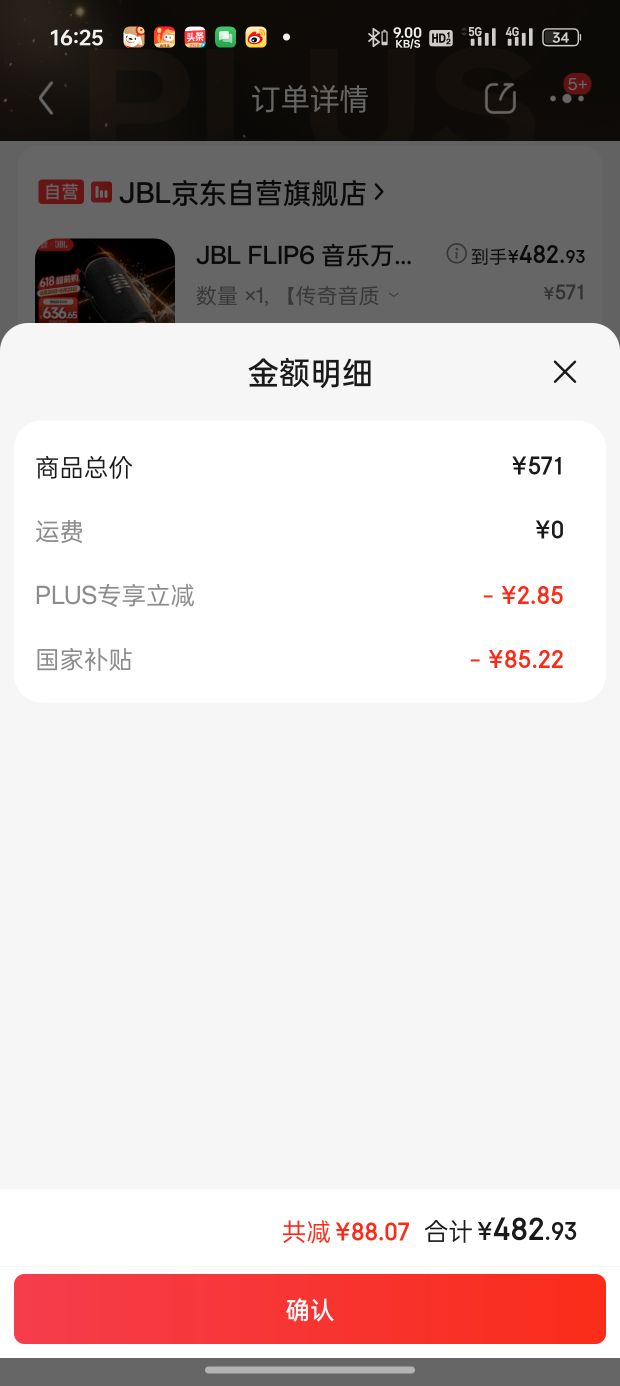Go back from 订单详情
The image size is (620, 1386).
(x=46, y=98)
